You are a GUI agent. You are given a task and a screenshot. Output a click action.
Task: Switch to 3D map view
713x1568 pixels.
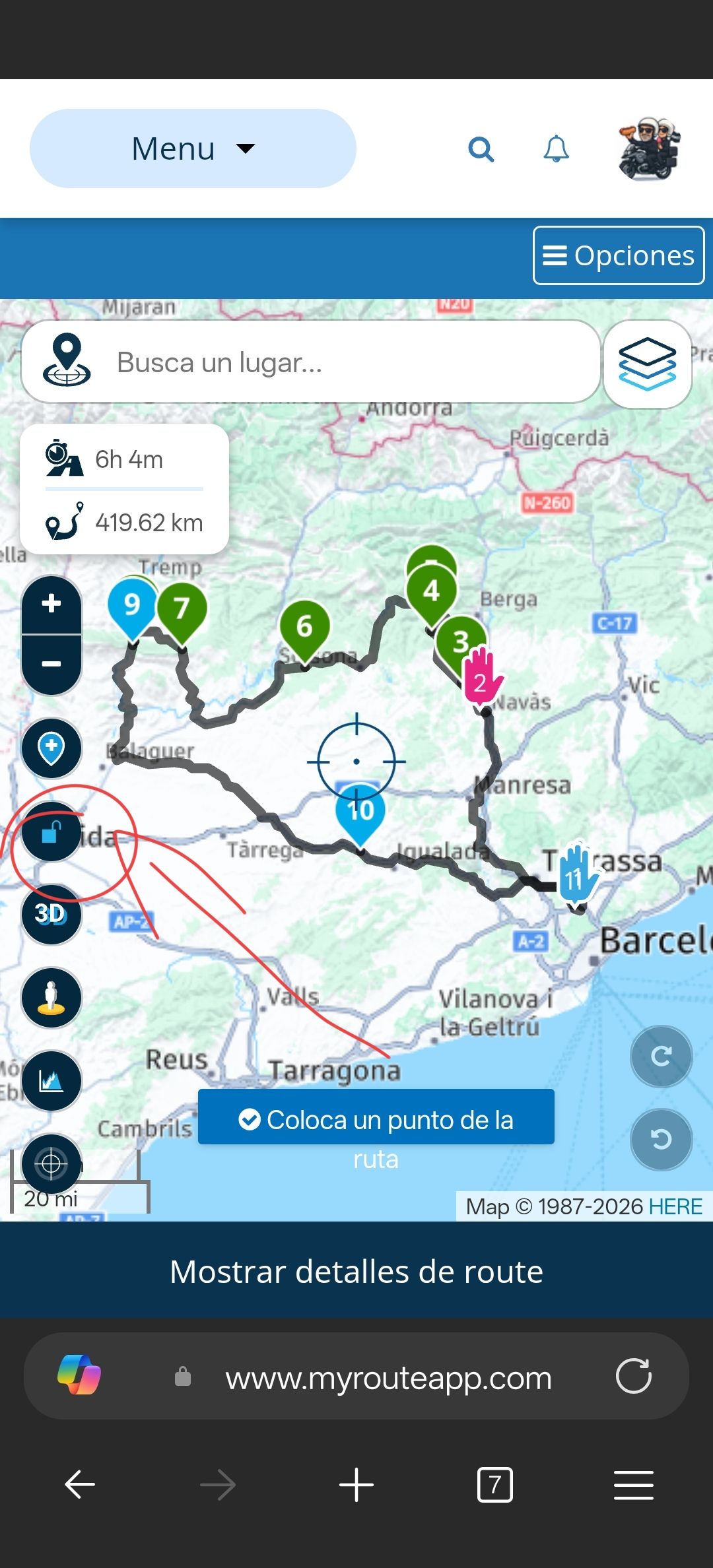(51, 915)
